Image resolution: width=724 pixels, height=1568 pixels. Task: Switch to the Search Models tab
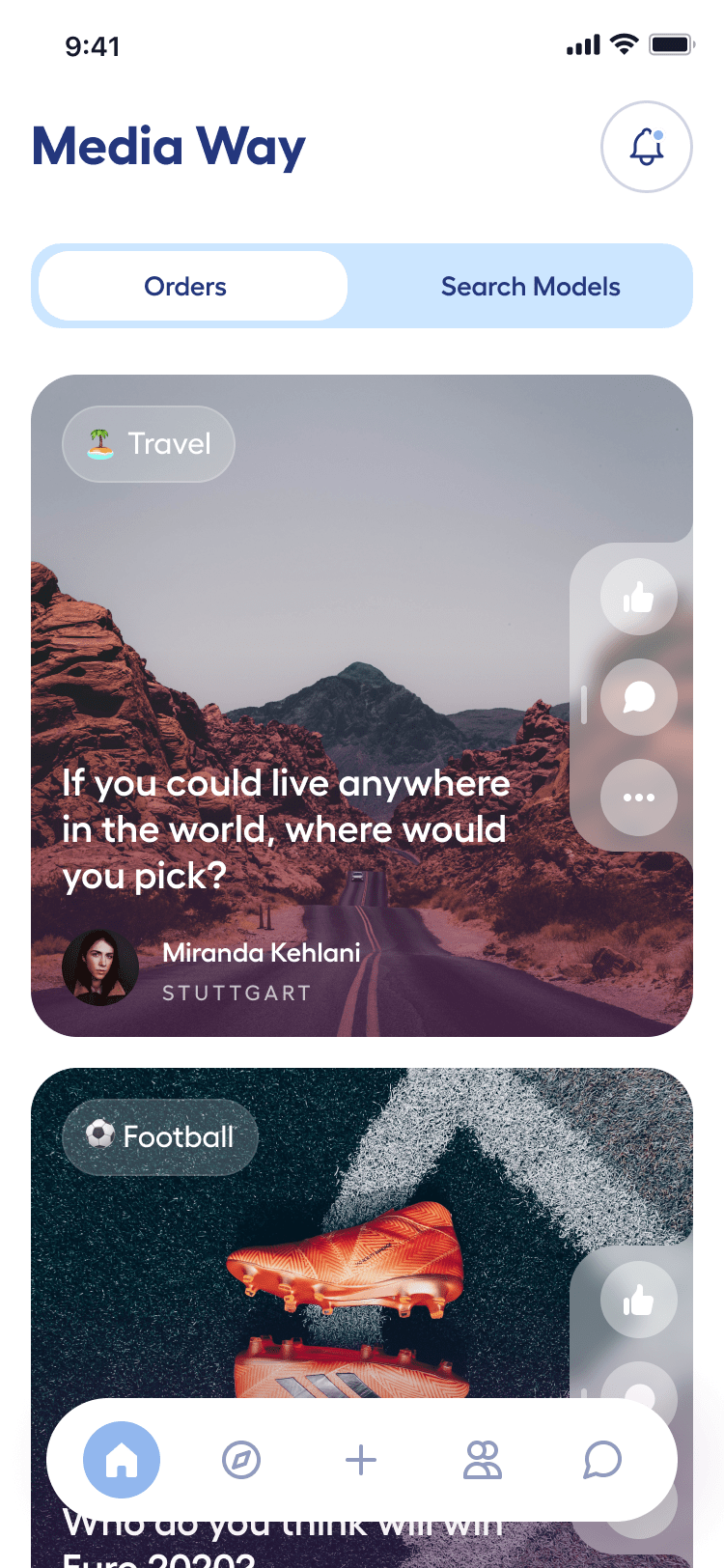pyautogui.click(x=530, y=286)
